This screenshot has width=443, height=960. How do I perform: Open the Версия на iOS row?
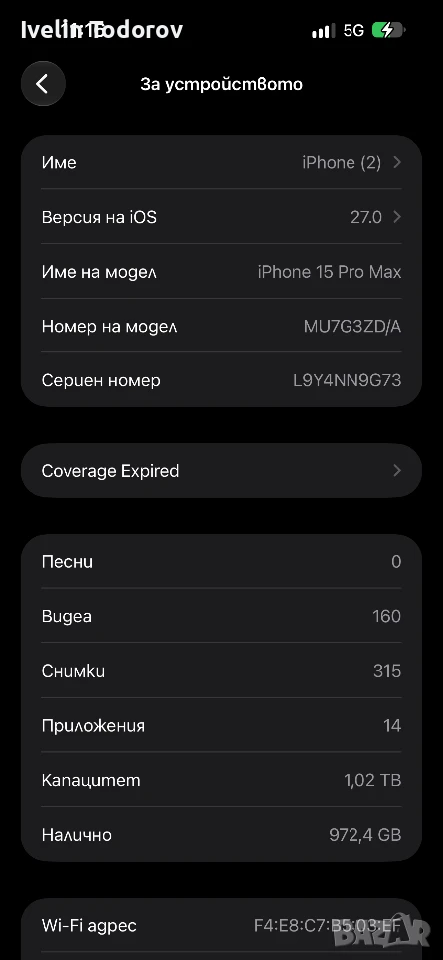tap(222, 217)
